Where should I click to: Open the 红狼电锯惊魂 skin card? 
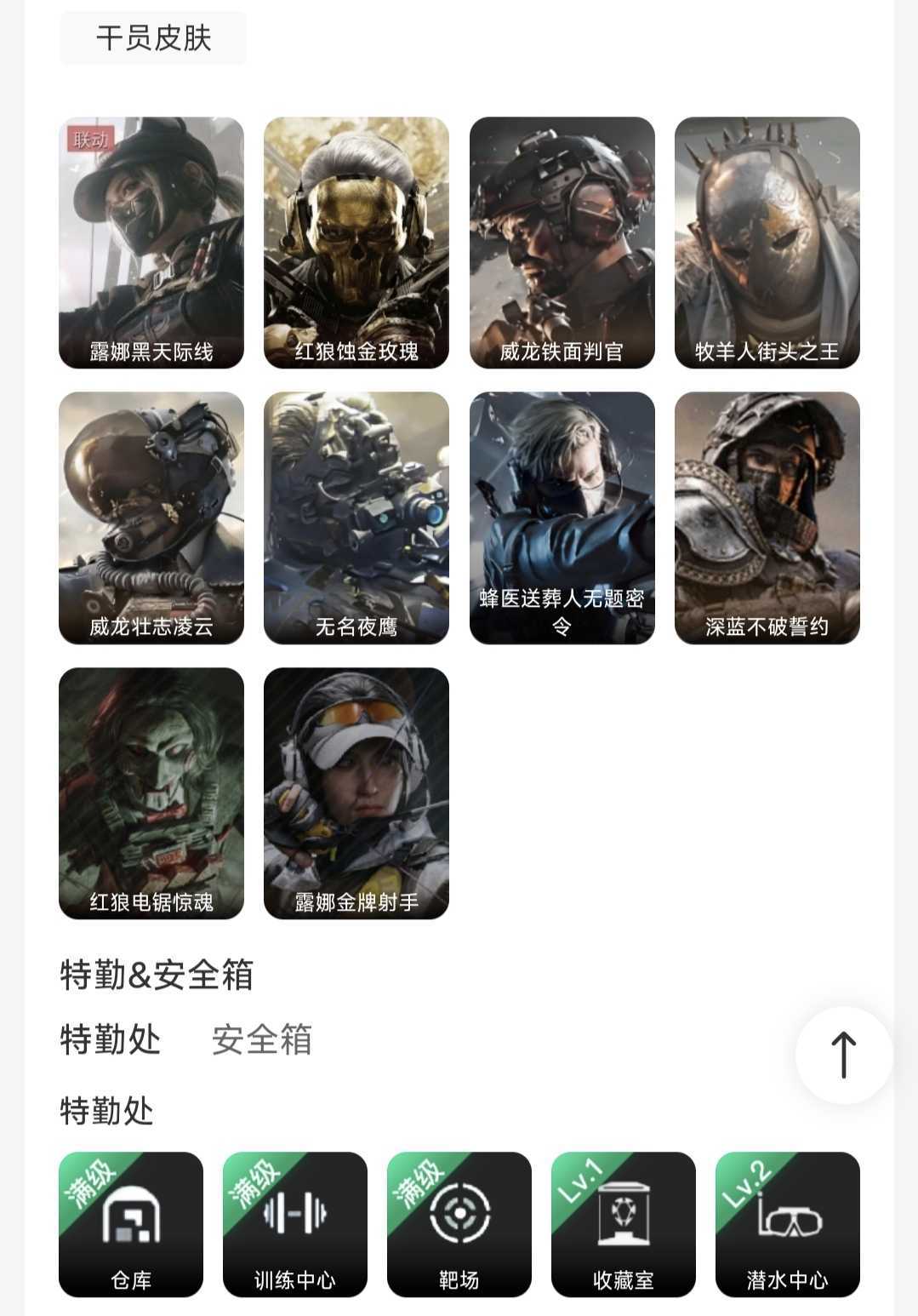coord(151,792)
